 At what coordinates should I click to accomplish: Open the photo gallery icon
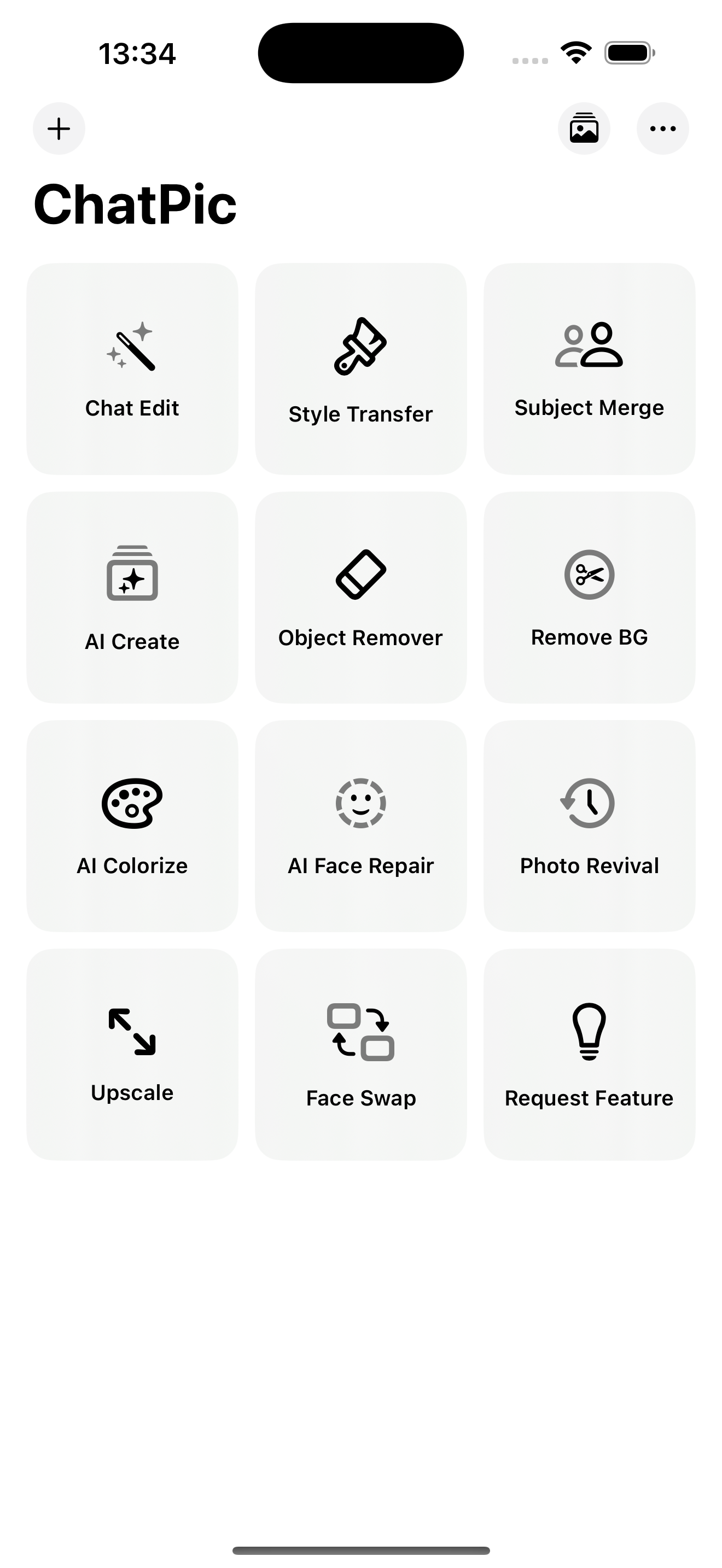584,128
